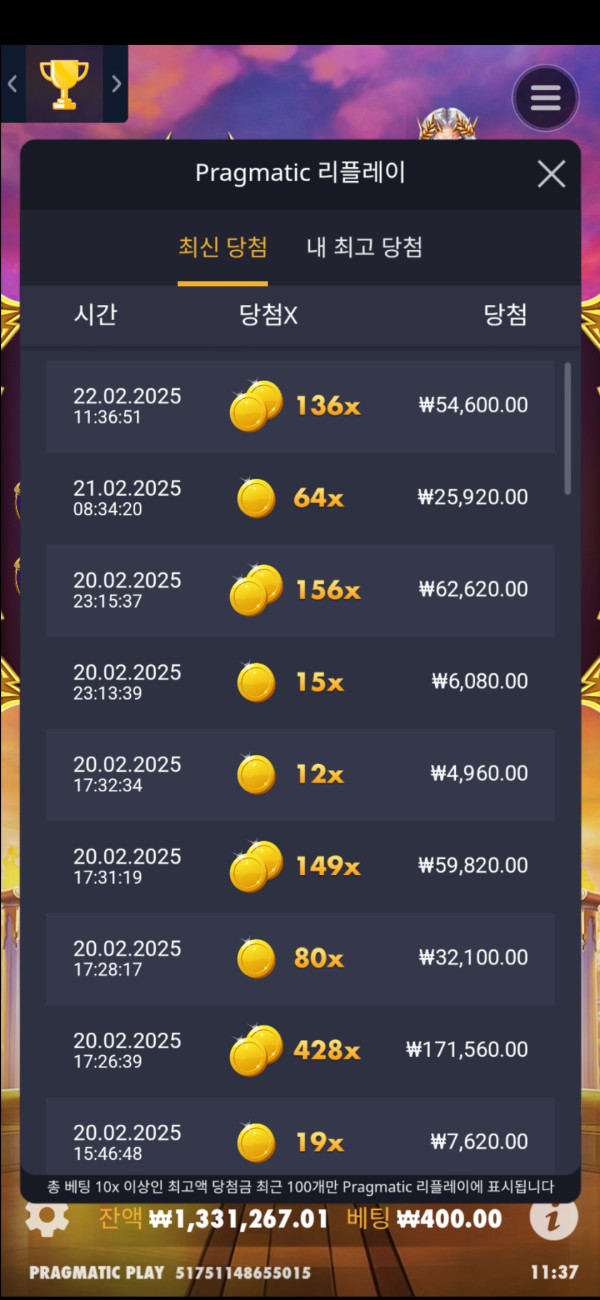Switch to the 내 최고 당첨 tab
The height and width of the screenshot is (1300, 600).
pos(364,248)
